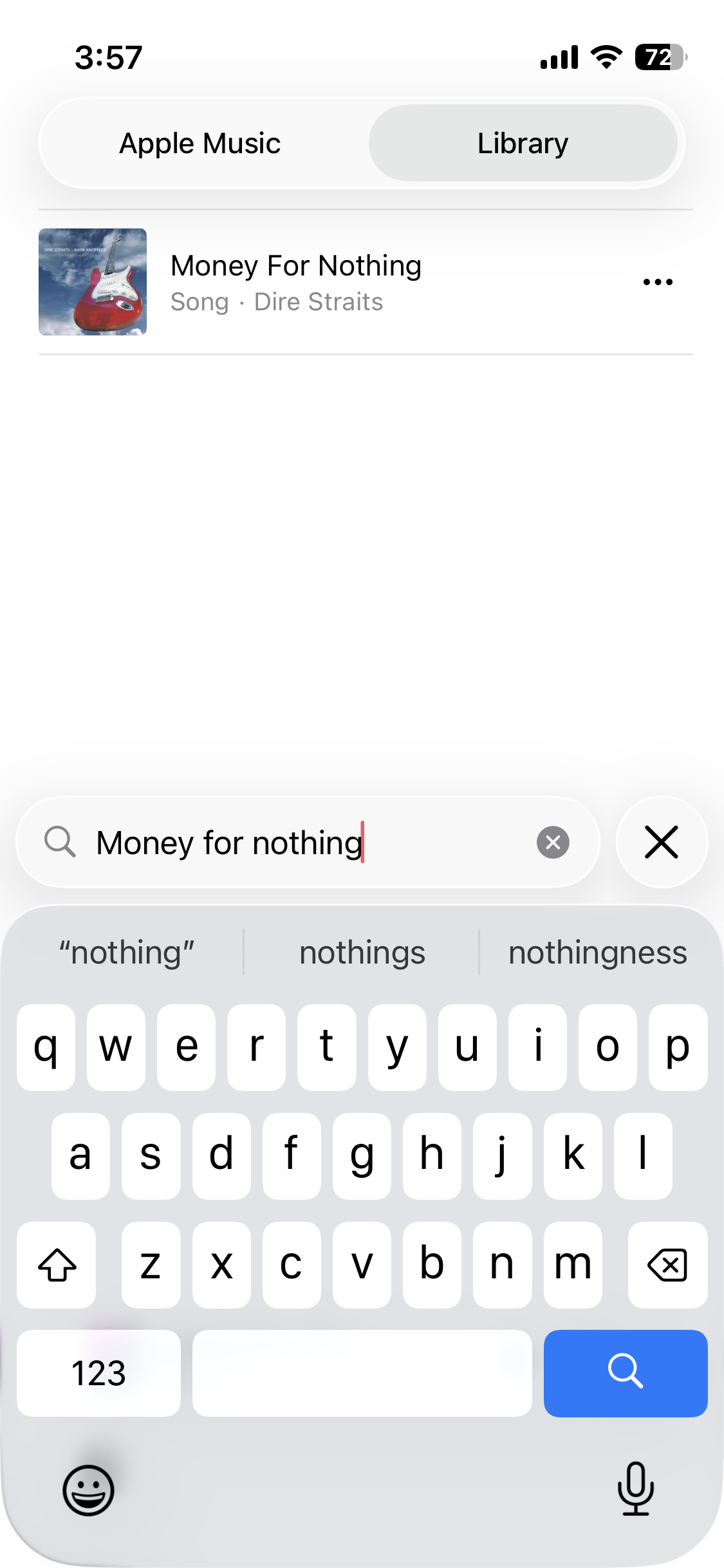Close the search with the X button
Image resolution: width=724 pixels, height=1568 pixels.
(662, 843)
